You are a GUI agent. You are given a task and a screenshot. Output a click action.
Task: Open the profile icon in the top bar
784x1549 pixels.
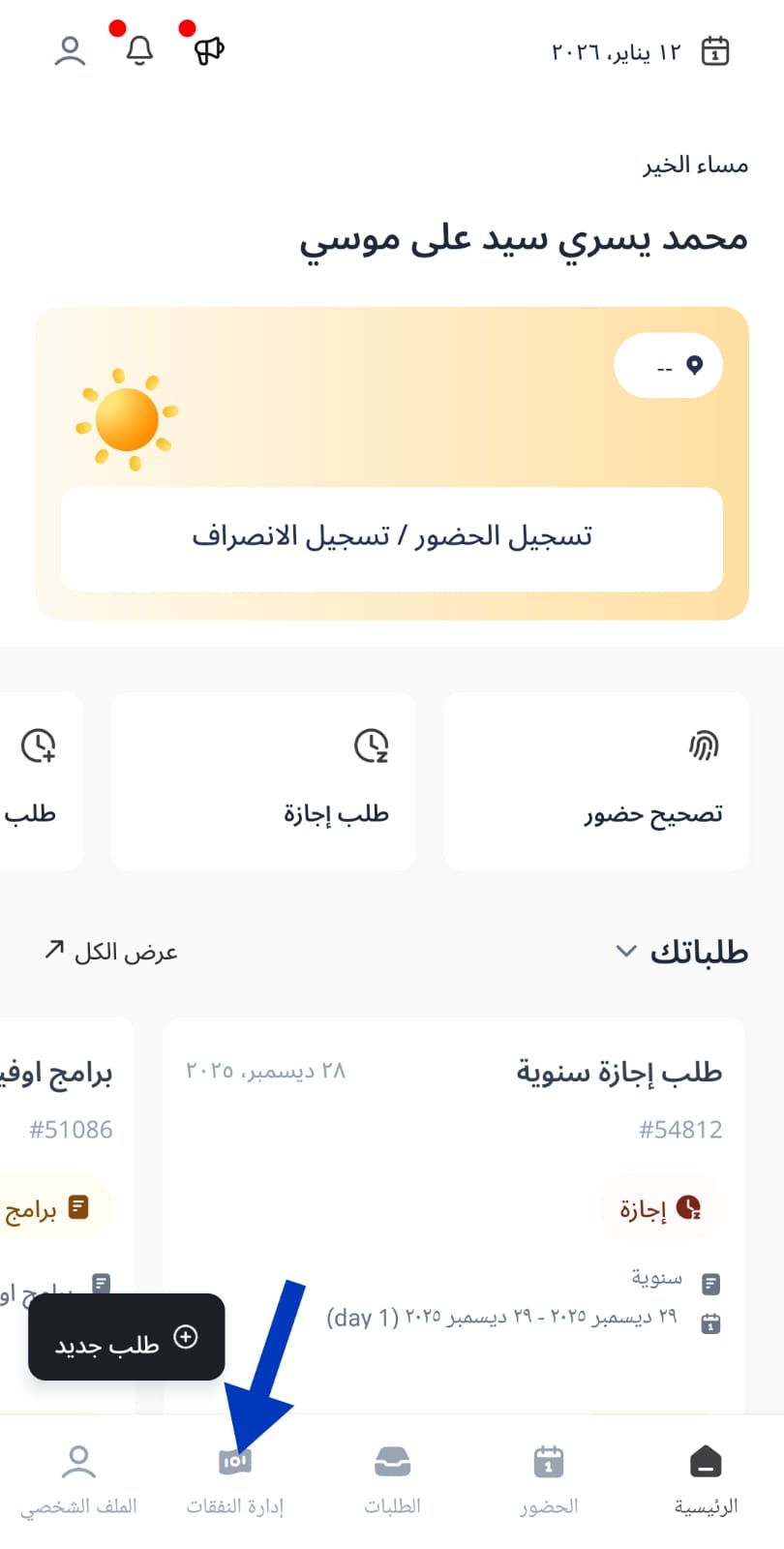(70, 50)
